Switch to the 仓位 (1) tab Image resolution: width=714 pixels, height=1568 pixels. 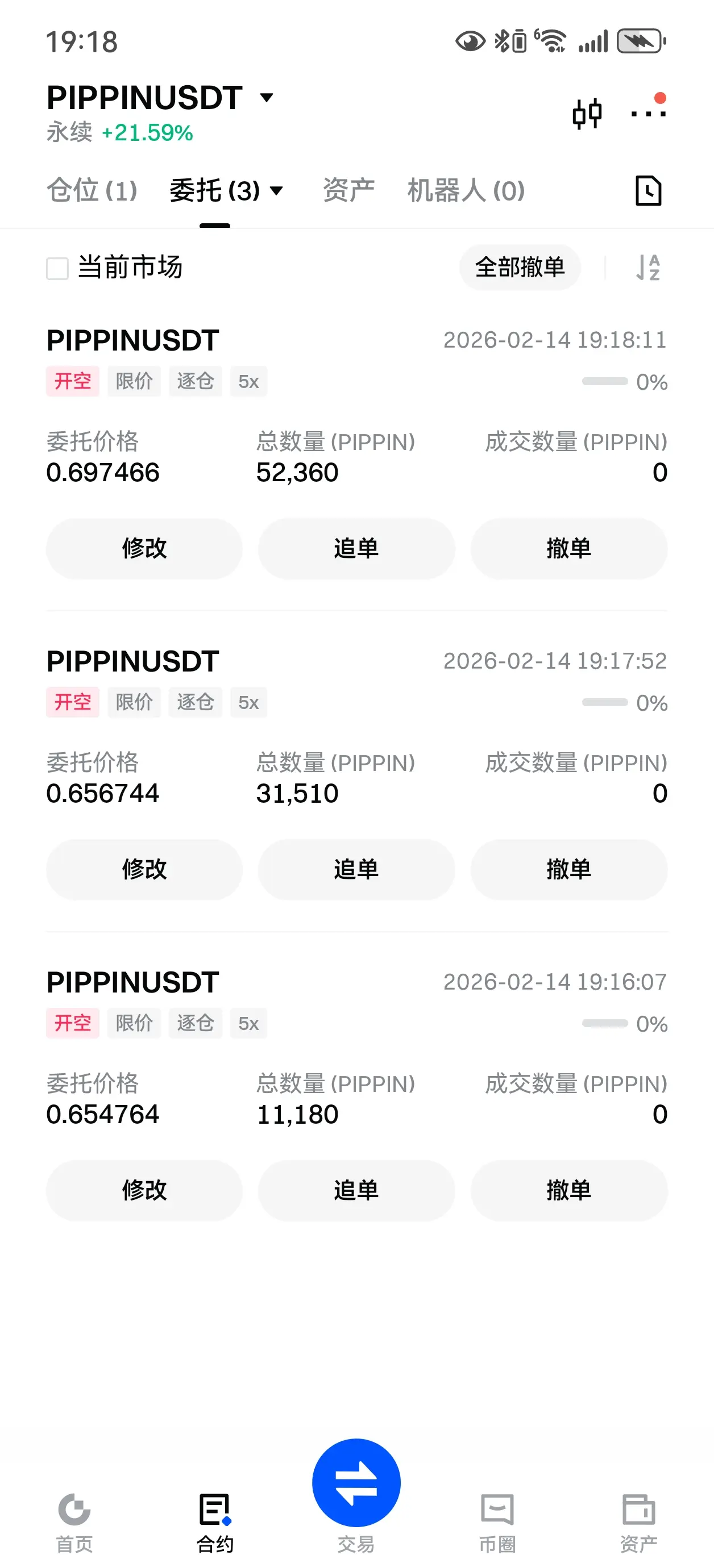pos(92,190)
